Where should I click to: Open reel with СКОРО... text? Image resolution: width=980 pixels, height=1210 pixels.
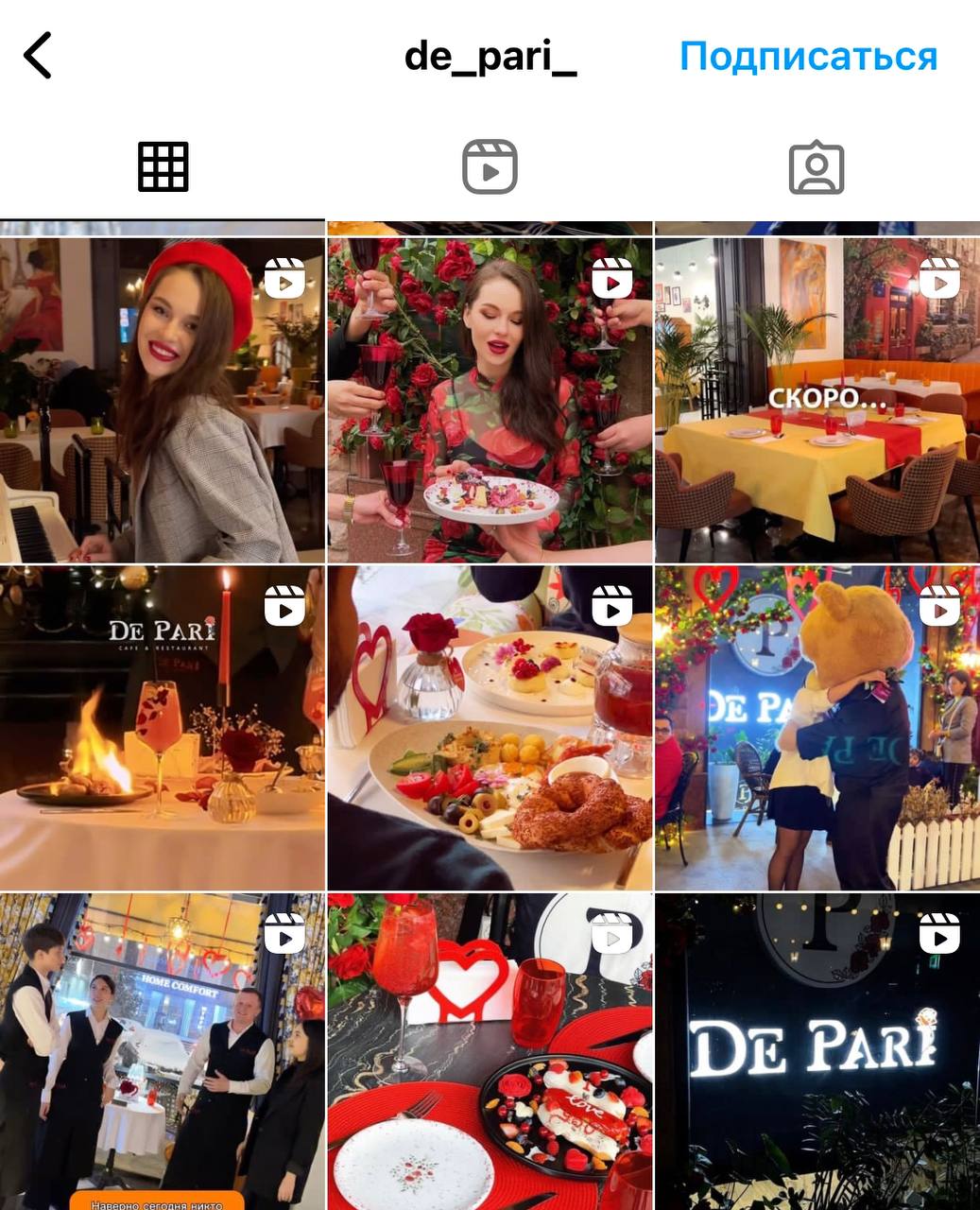point(817,400)
